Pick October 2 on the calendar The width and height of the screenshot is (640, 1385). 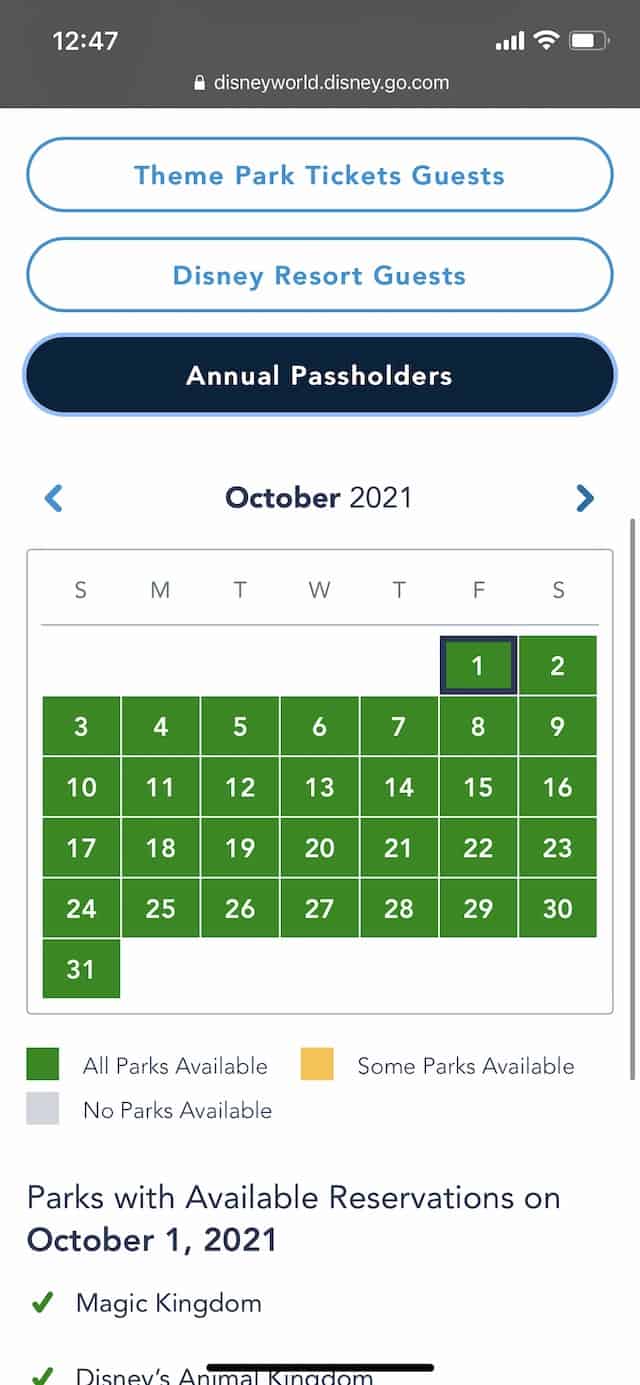pos(558,665)
